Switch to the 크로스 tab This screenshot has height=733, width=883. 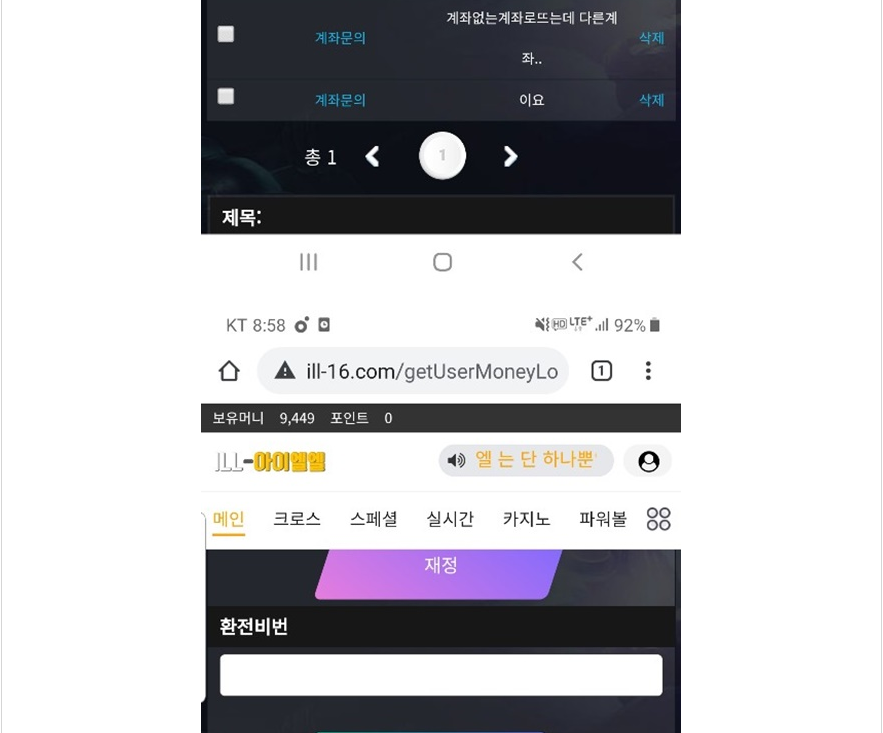click(x=297, y=519)
